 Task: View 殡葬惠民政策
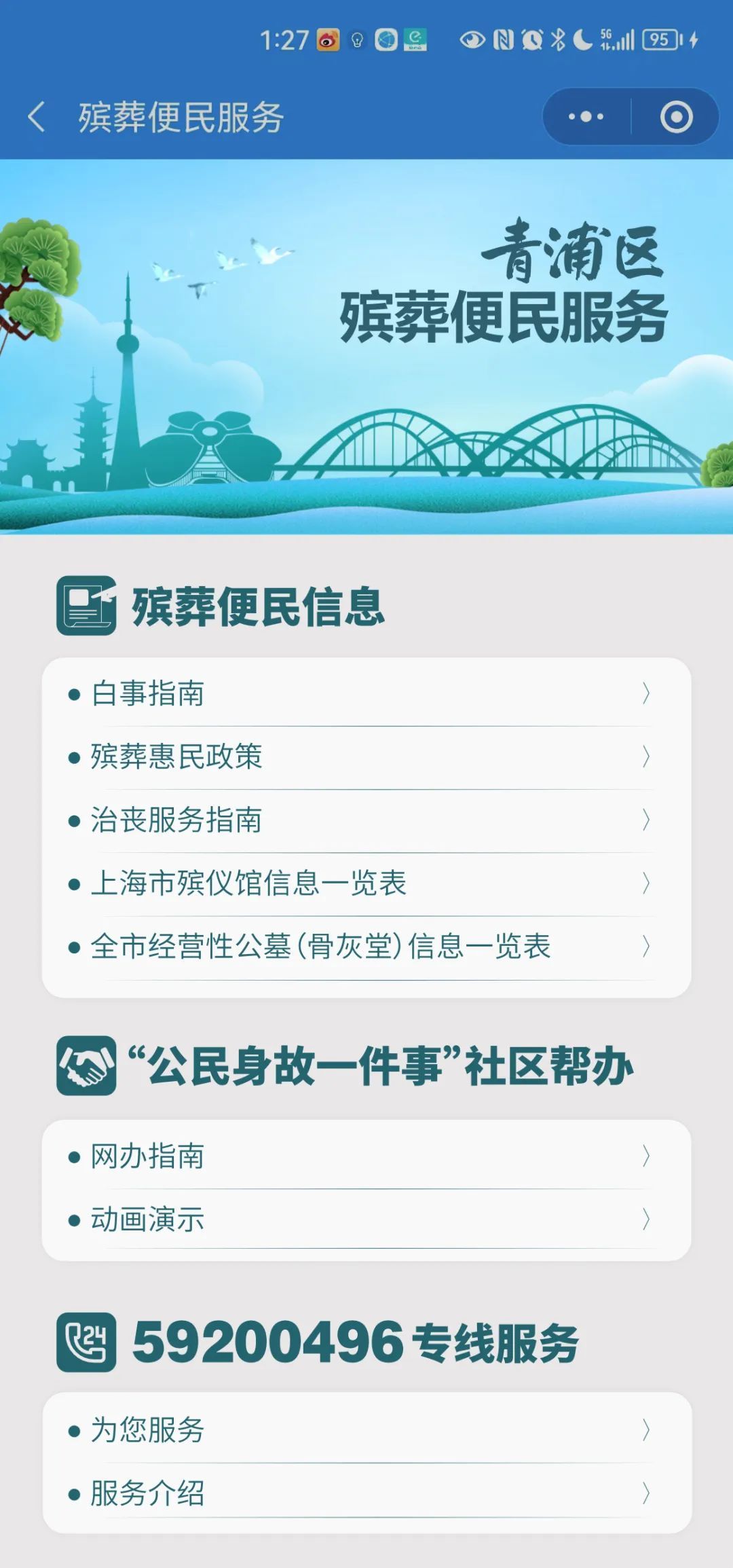coord(366,756)
